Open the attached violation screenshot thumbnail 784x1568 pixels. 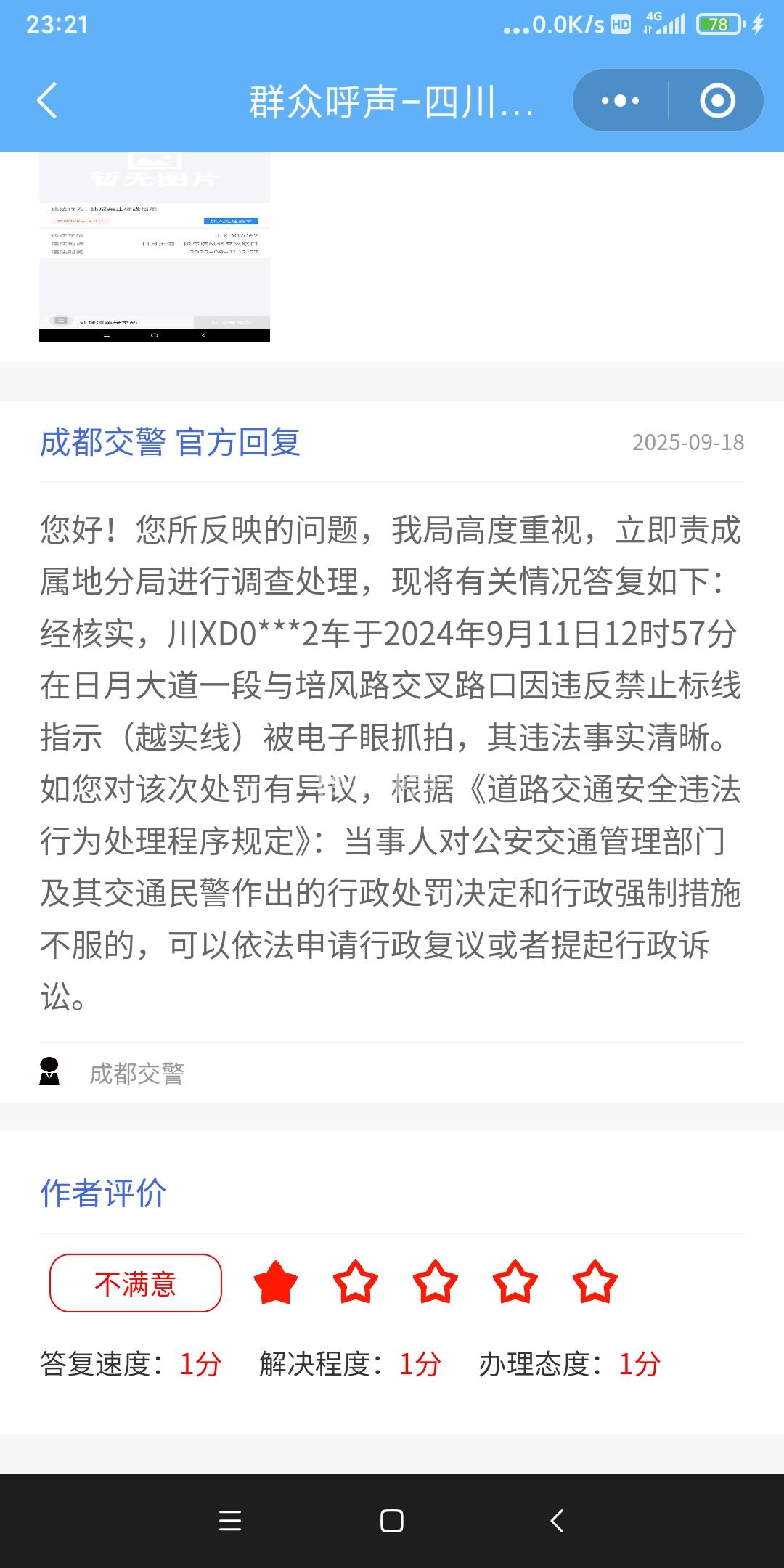point(155,247)
